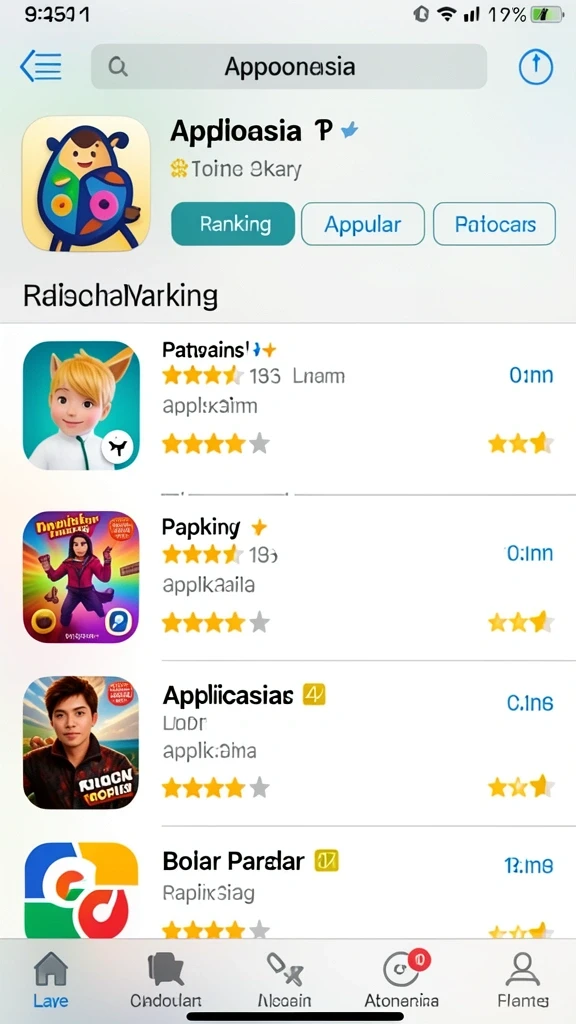This screenshot has width=576, height=1024.
Task: Select the Ranking tab
Action: tap(233, 224)
